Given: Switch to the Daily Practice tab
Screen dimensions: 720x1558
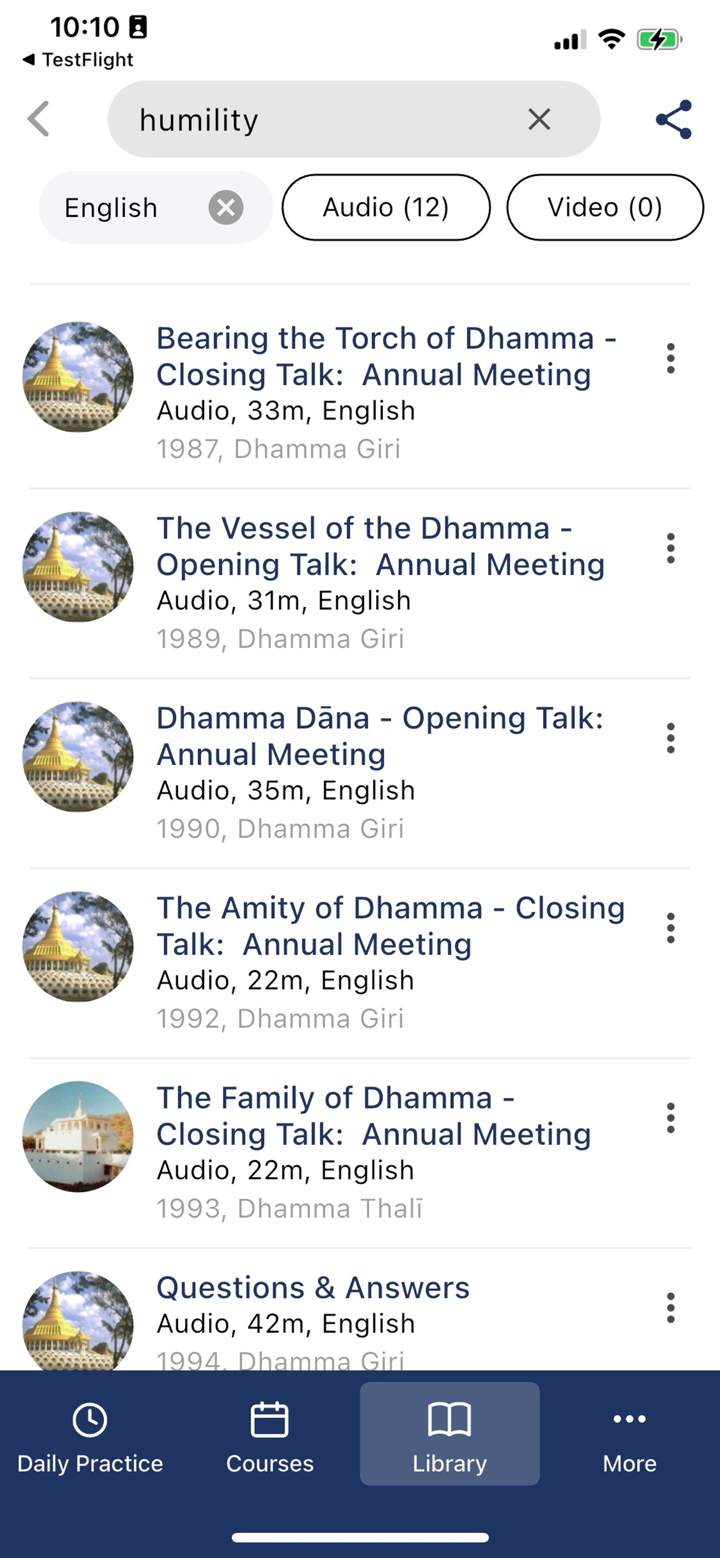Looking at the screenshot, I should (x=89, y=1435).
